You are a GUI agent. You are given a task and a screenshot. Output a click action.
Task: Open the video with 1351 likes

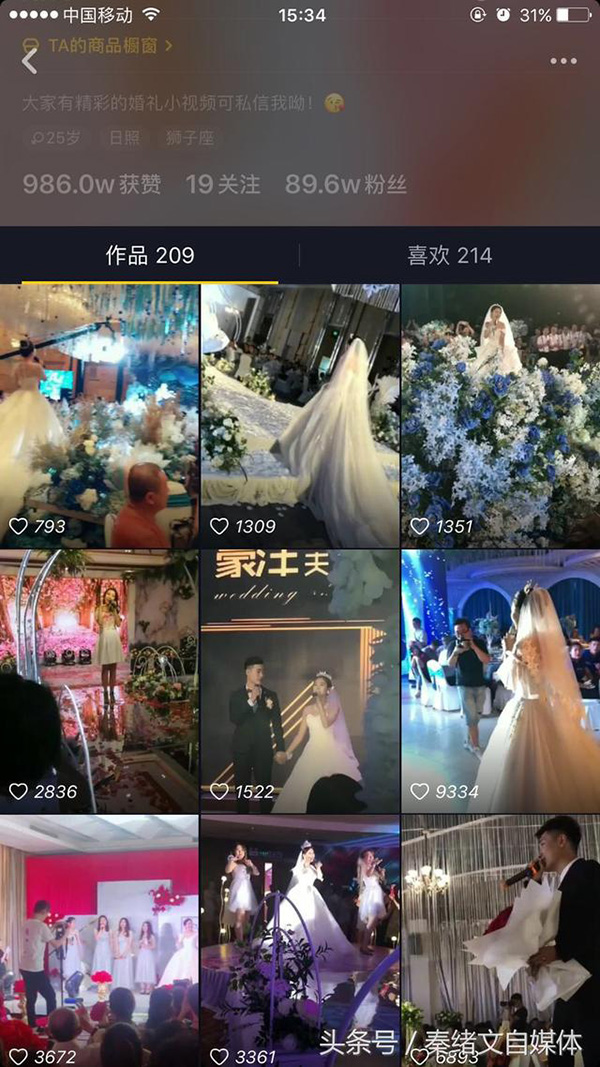501,416
